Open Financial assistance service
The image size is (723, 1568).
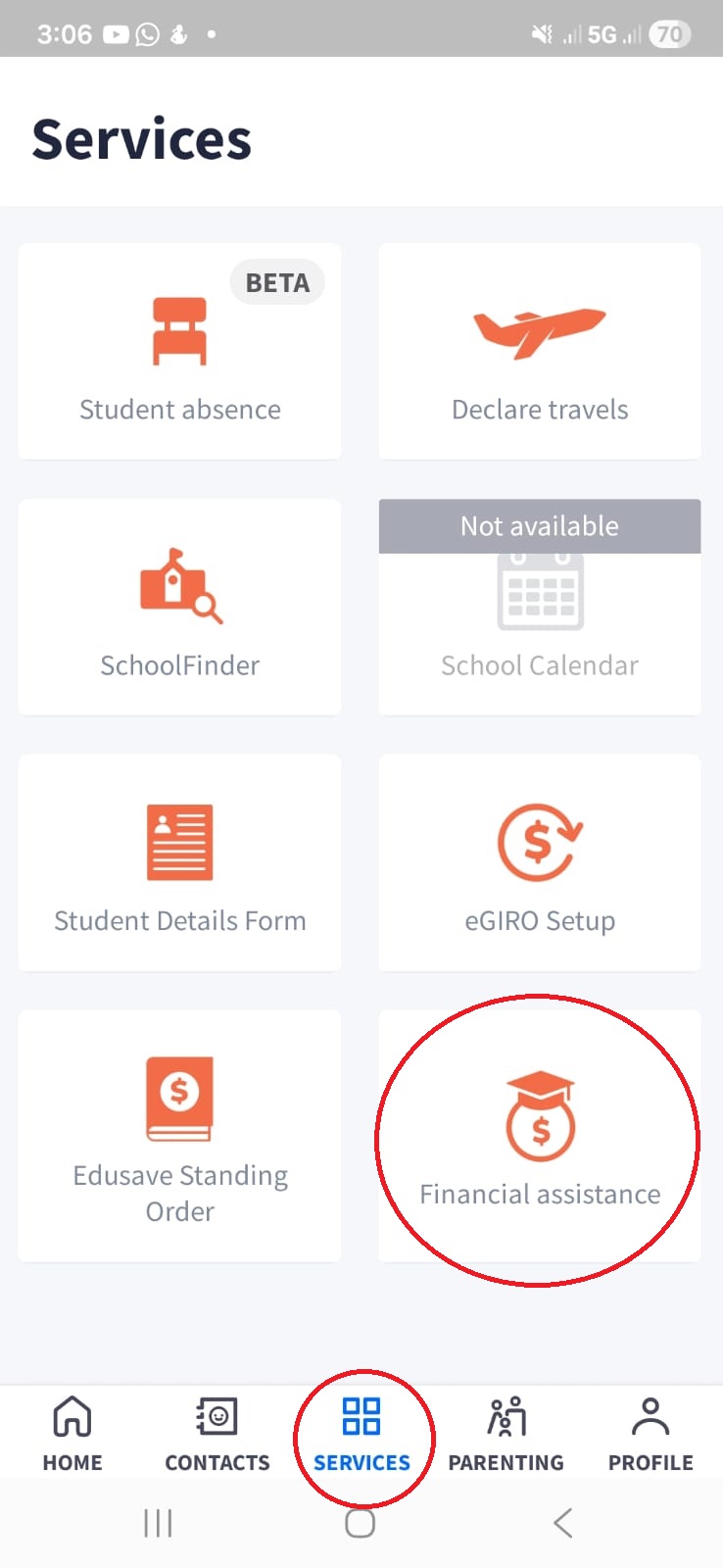click(x=540, y=1137)
